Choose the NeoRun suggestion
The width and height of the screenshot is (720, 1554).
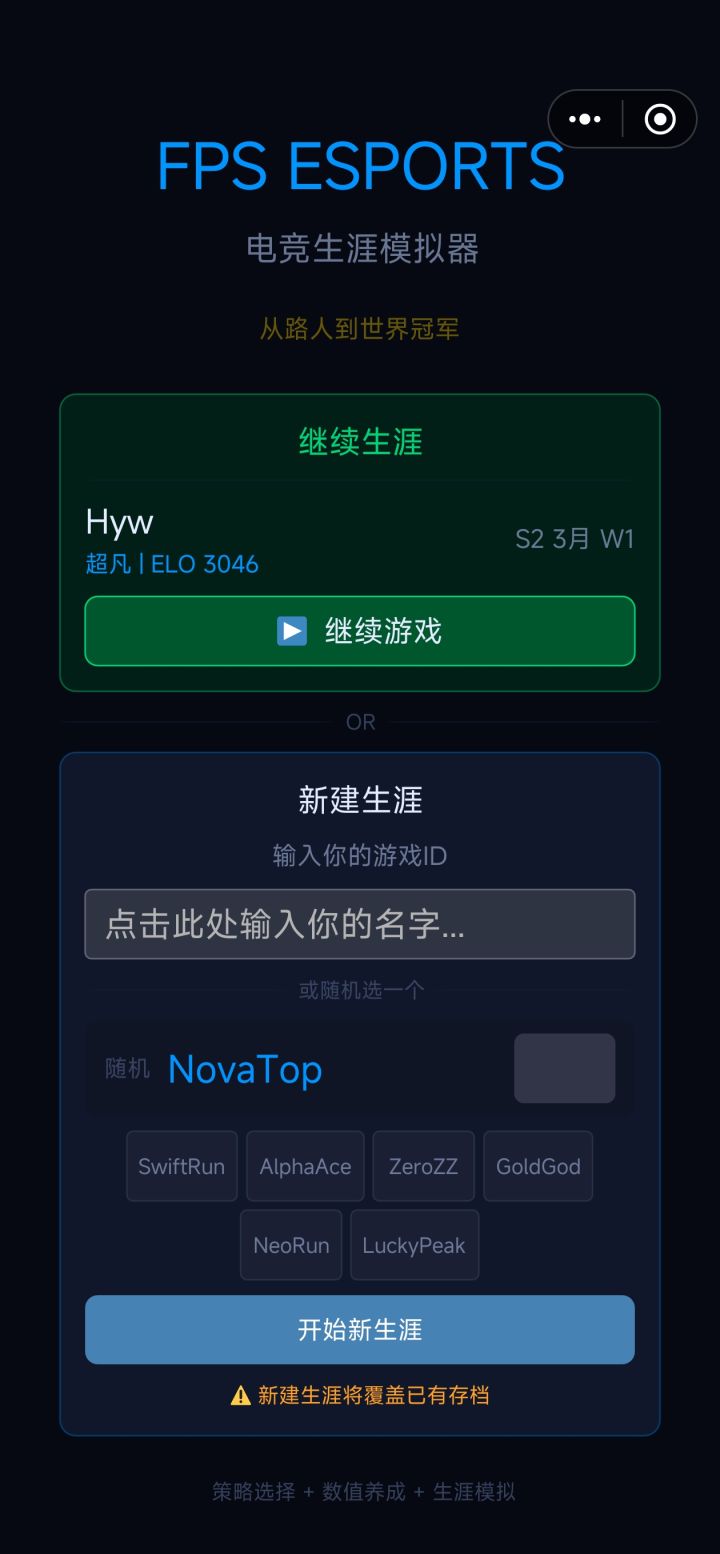[291, 1245]
